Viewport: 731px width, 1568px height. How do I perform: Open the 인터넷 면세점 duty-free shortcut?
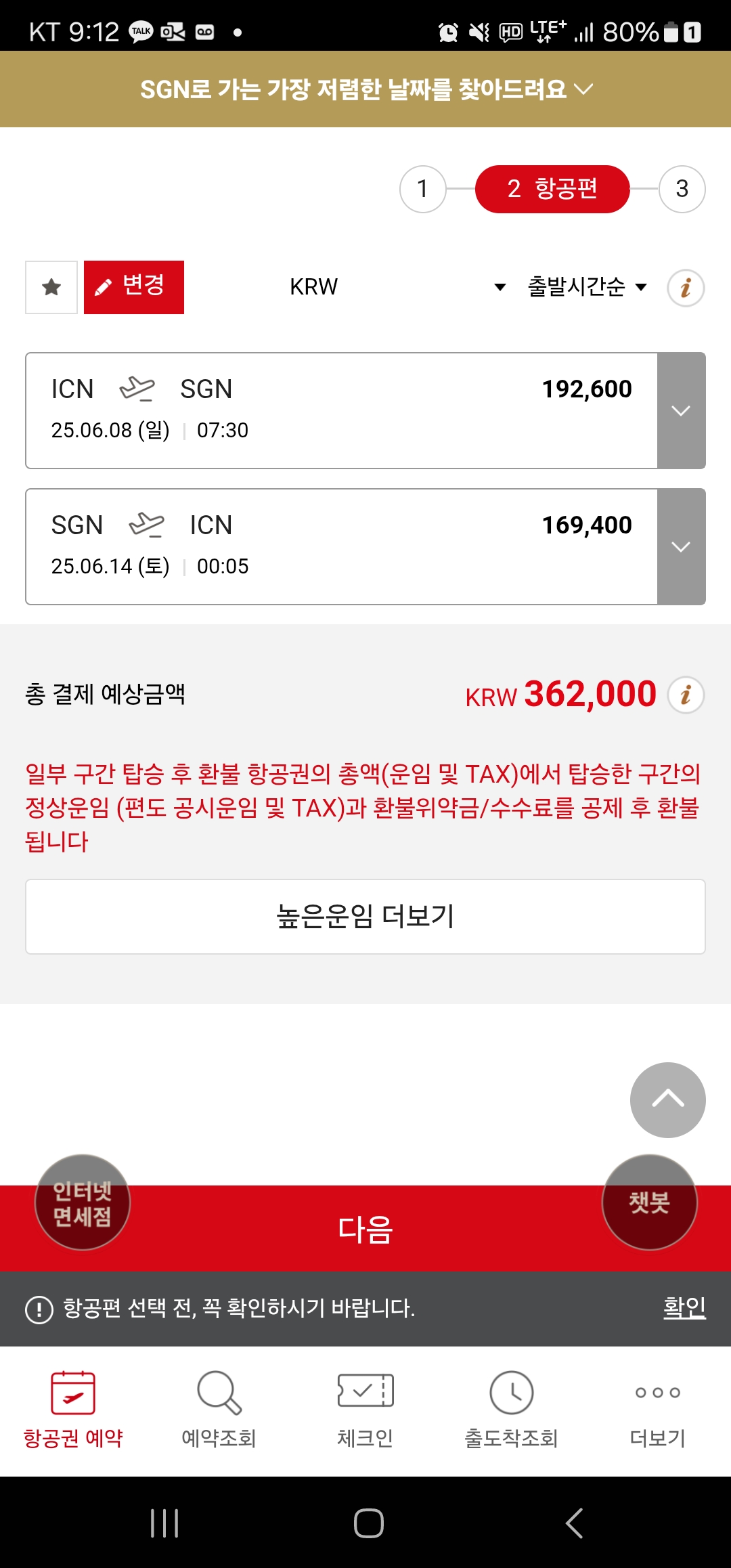click(82, 1202)
